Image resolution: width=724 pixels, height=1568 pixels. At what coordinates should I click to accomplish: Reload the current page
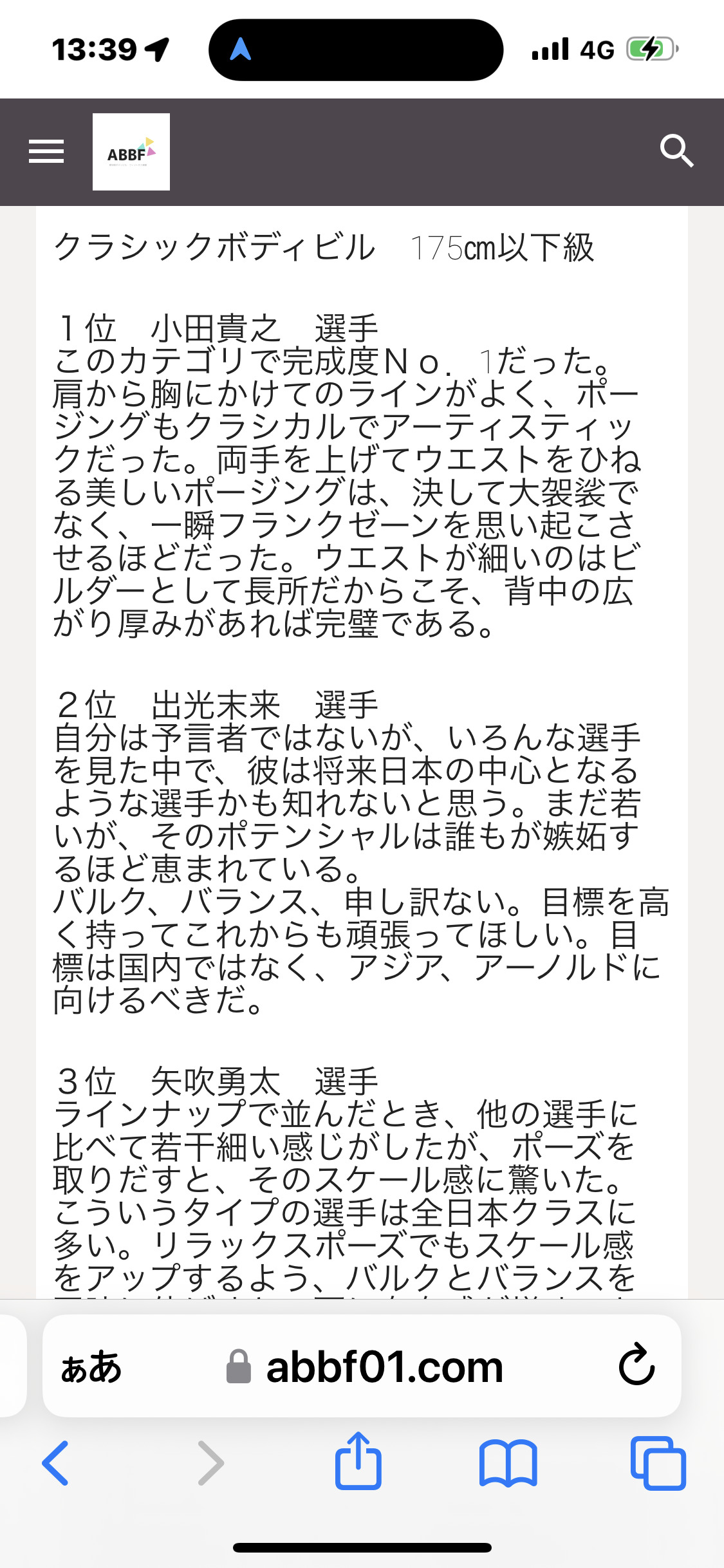(x=636, y=1365)
